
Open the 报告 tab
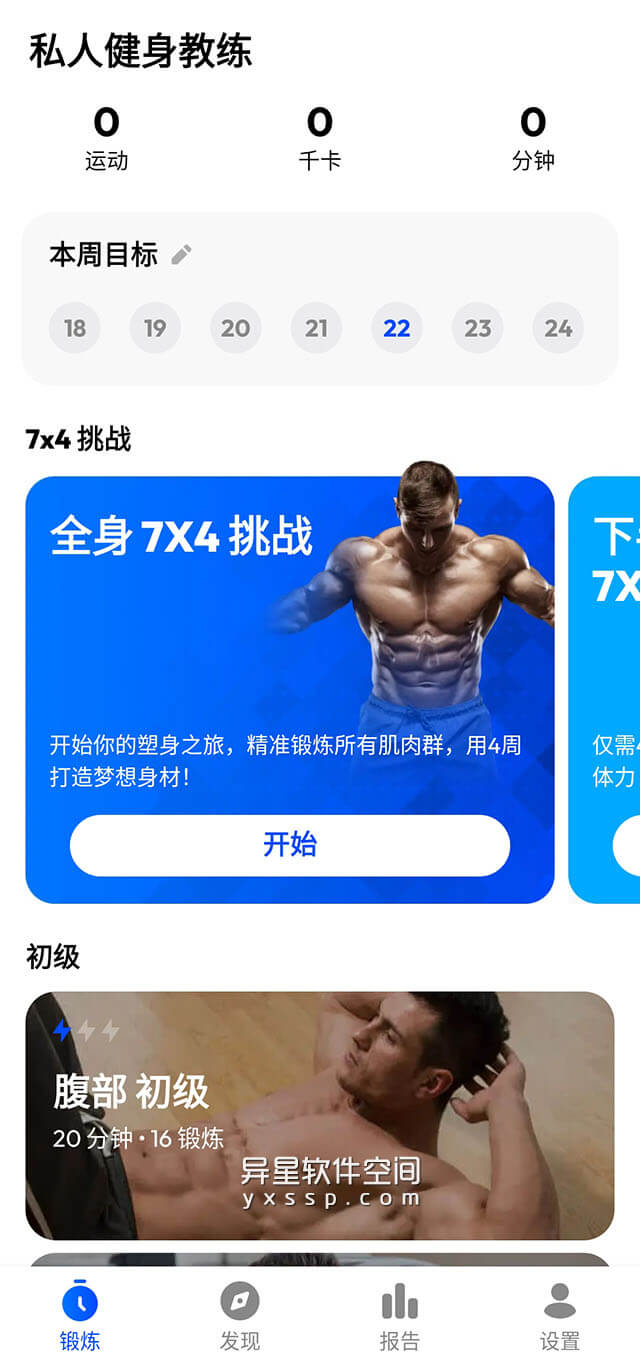(x=399, y=1317)
